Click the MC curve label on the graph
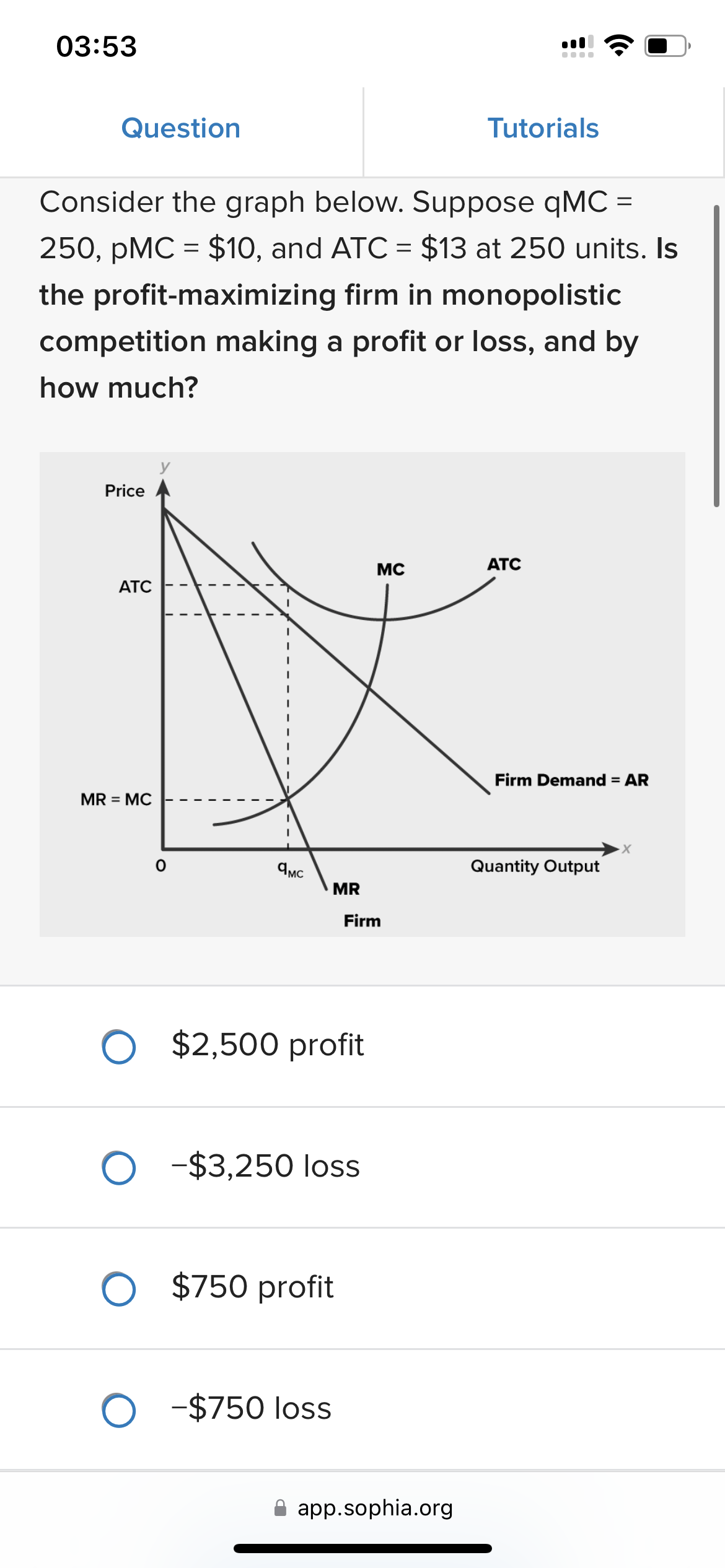The image size is (725, 1568). click(391, 569)
